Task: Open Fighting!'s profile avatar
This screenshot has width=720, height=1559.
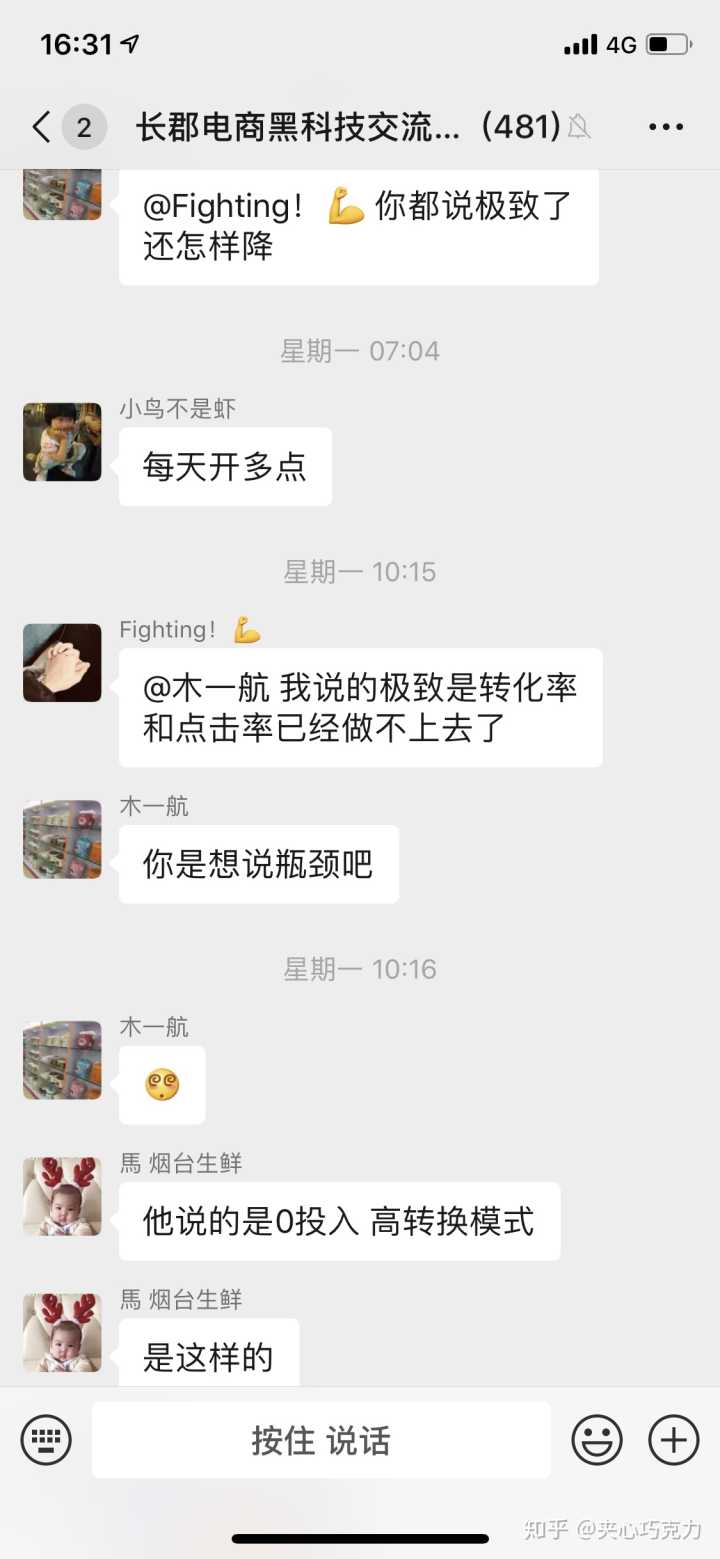Action: [62, 663]
